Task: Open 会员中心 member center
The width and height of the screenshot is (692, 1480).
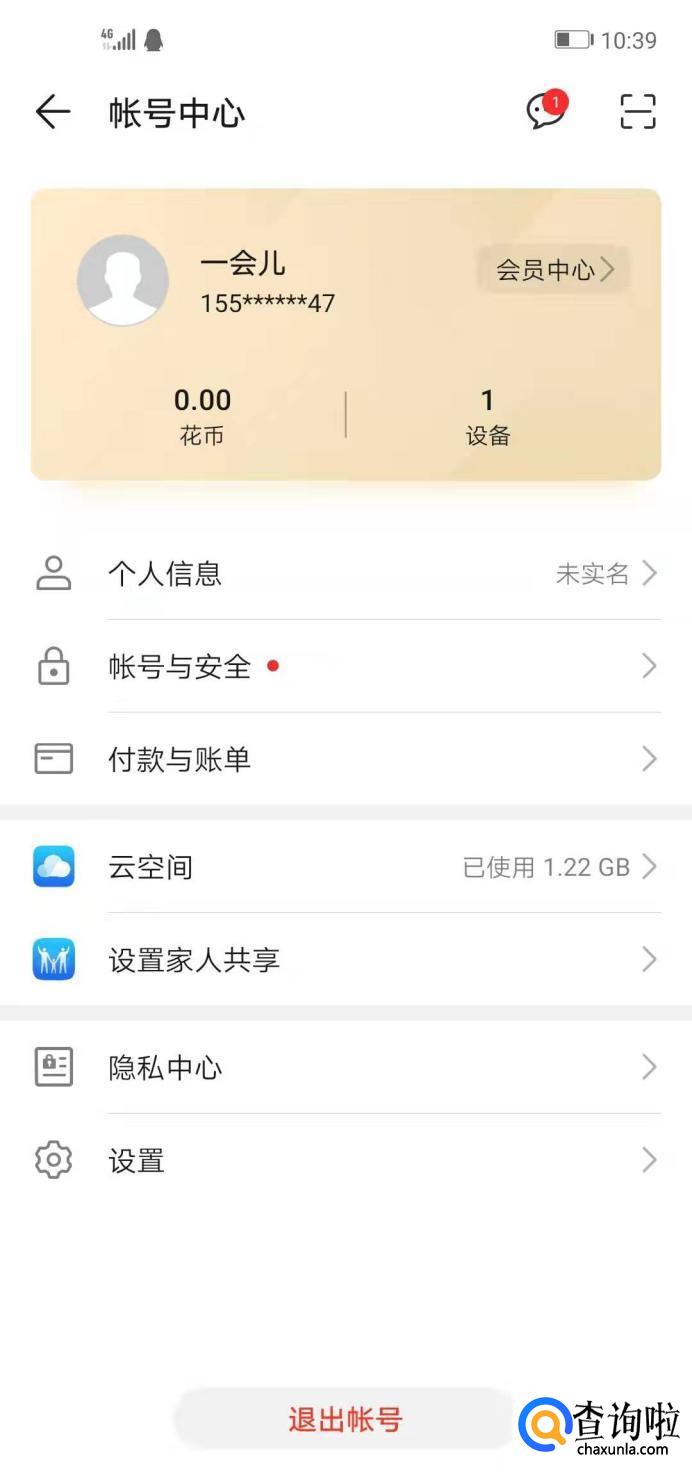Action: pos(554,270)
